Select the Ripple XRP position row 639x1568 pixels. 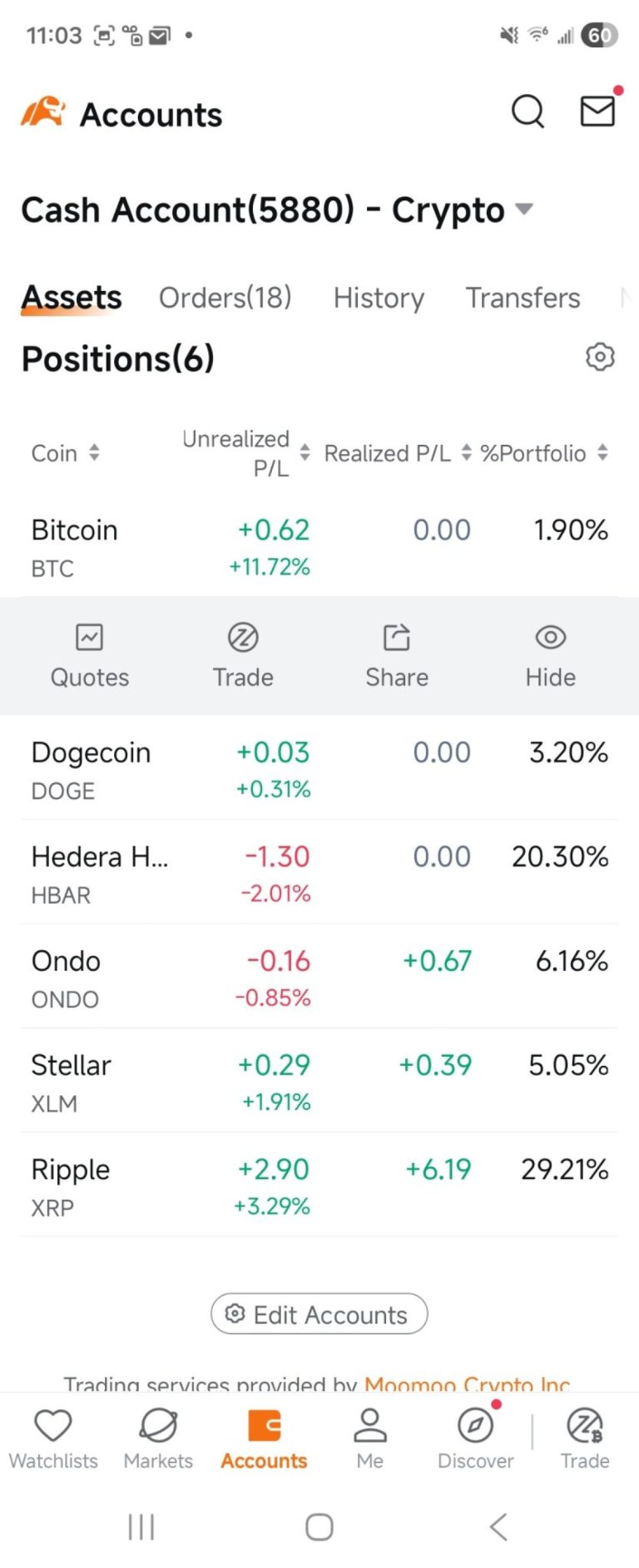coord(319,1186)
